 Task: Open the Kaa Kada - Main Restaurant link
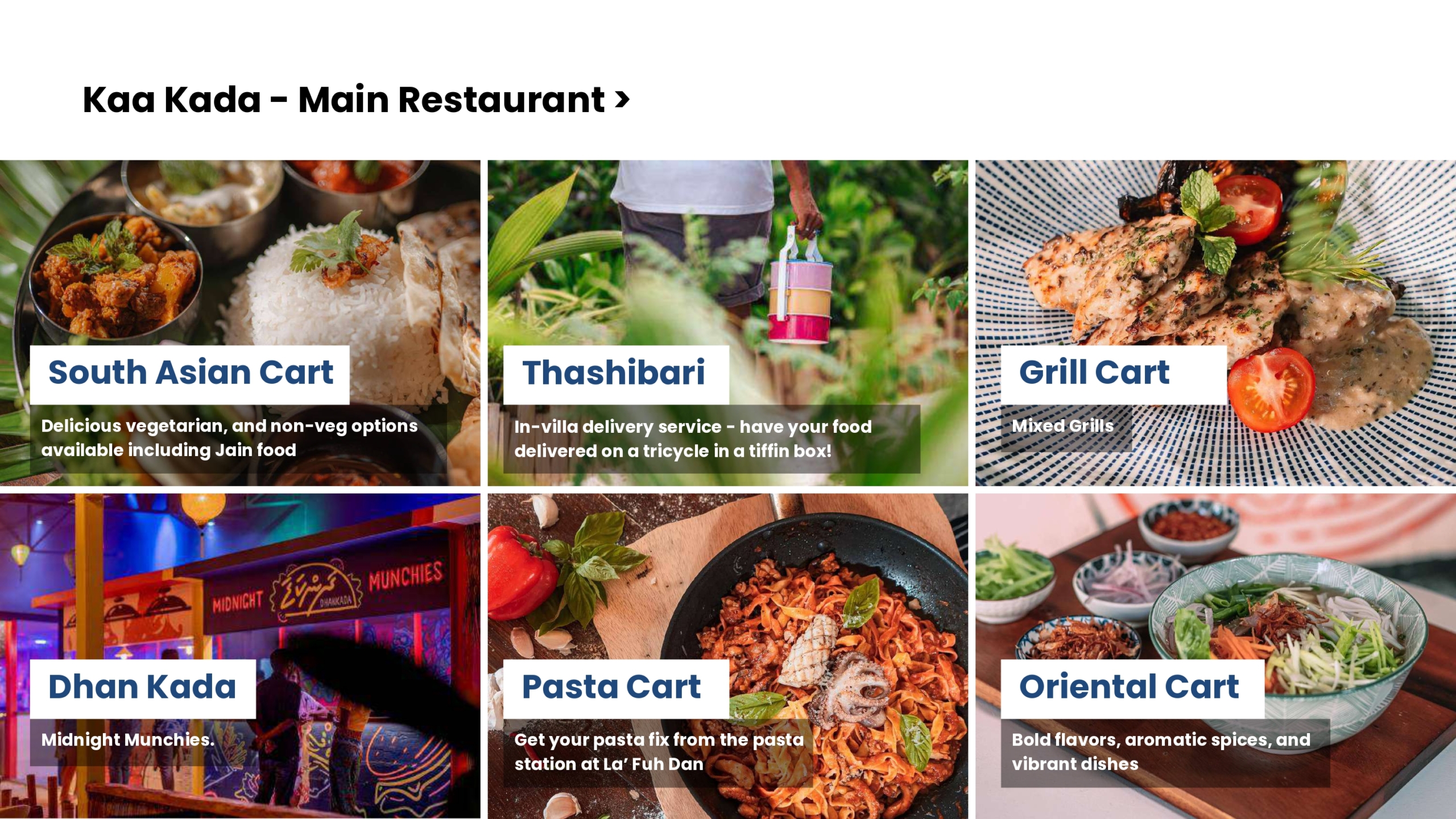coord(356,100)
